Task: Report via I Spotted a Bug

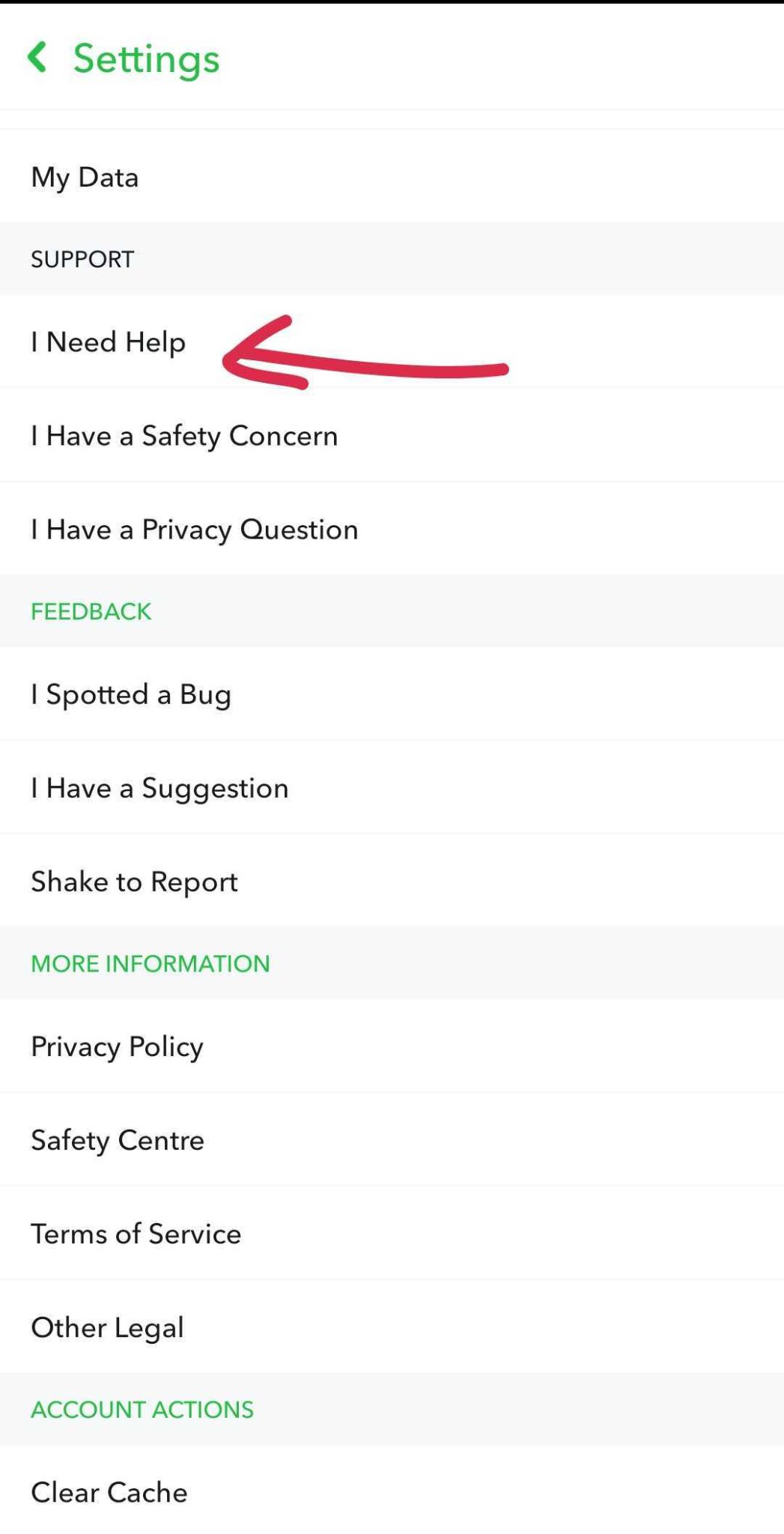Action: pos(392,694)
